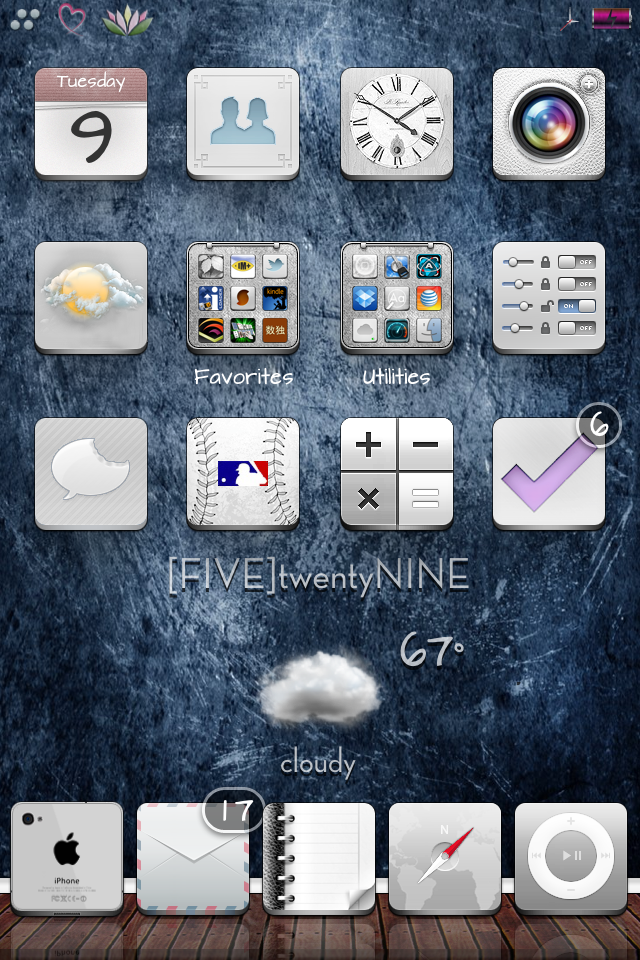This screenshot has width=640, height=960.
Task: Open the Settings app with toggle switches
Action: click(549, 296)
